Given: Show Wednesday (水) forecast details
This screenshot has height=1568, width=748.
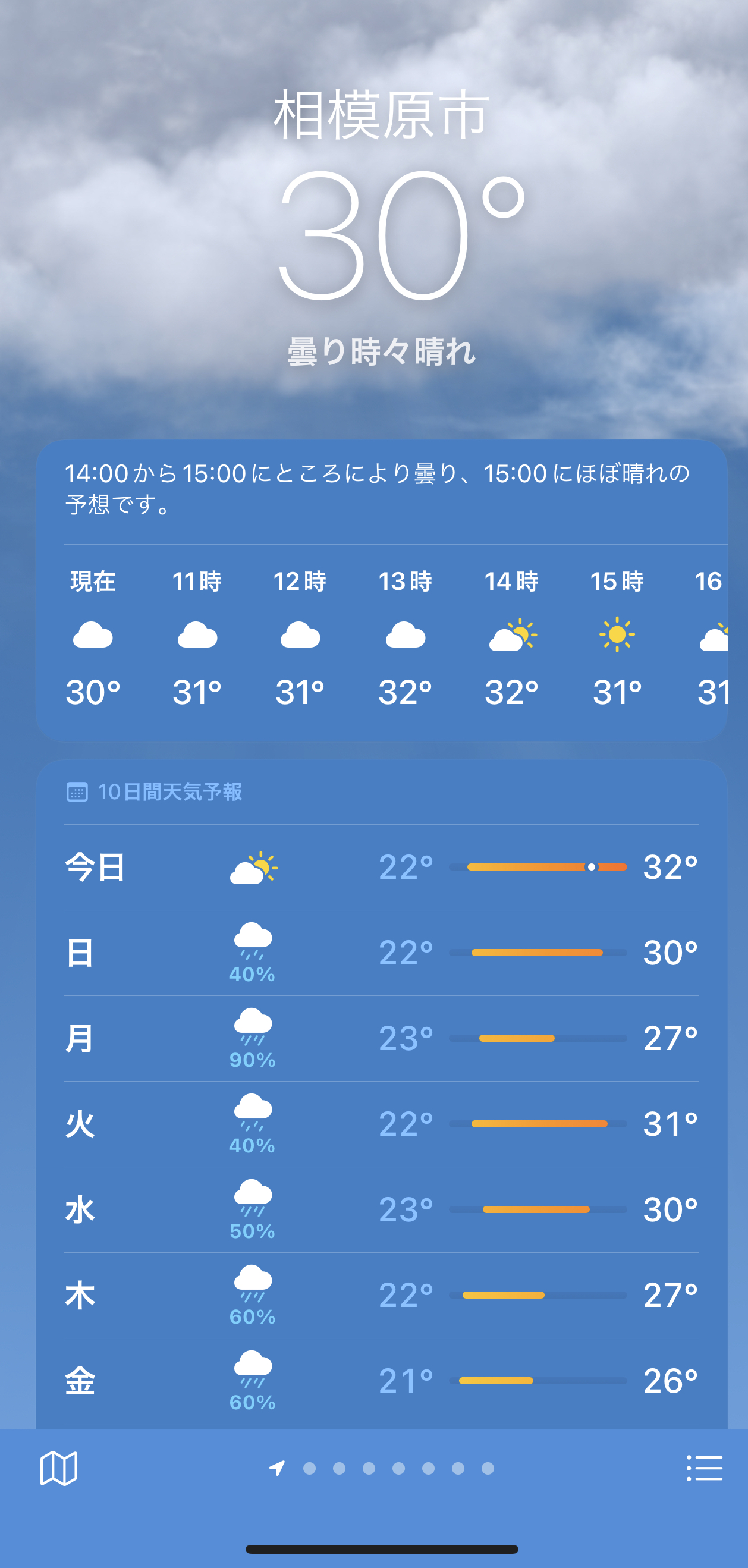Looking at the screenshot, I should (381, 1209).
